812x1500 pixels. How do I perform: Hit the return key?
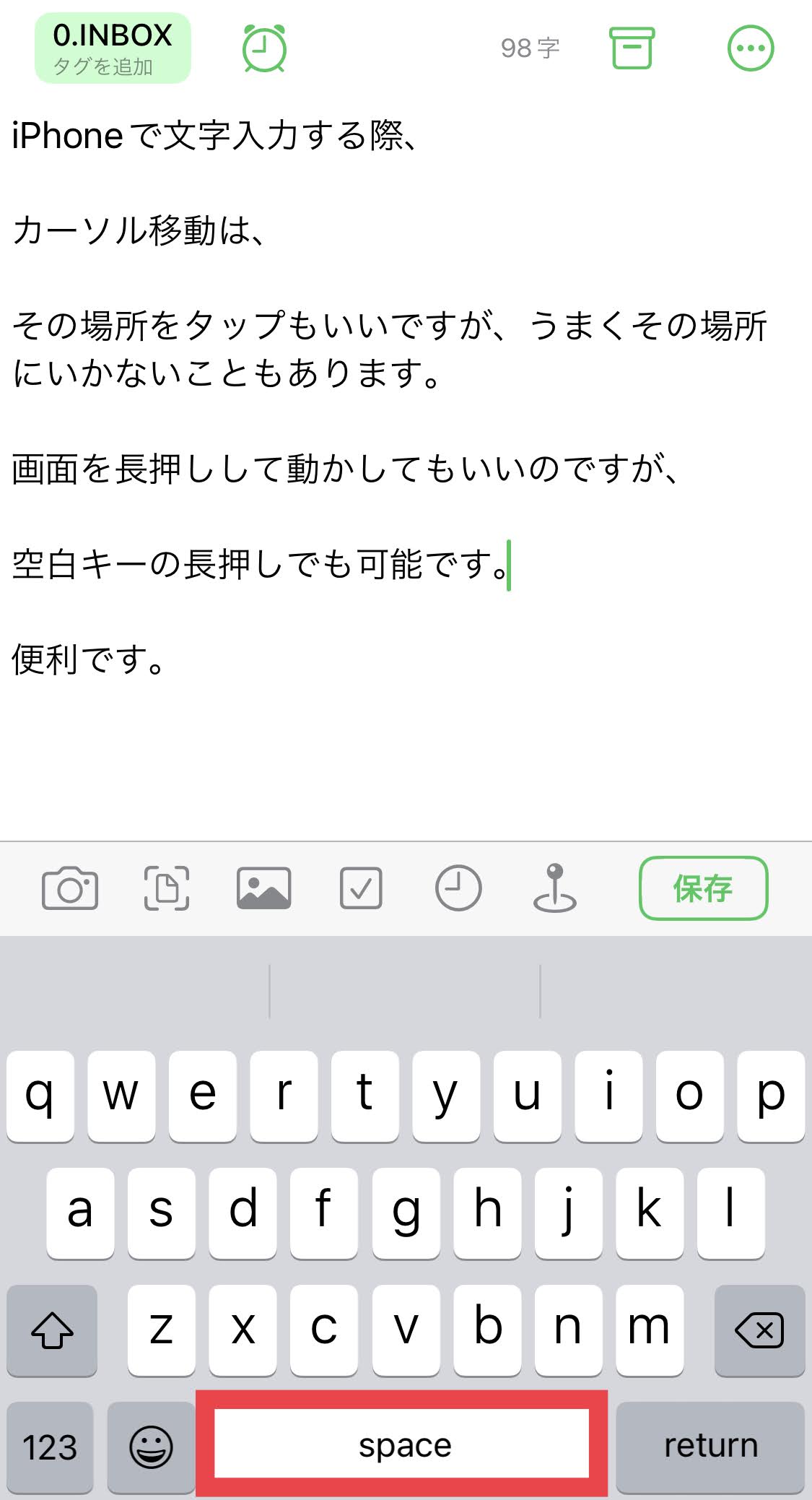pyautogui.click(x=710, y=1446)
